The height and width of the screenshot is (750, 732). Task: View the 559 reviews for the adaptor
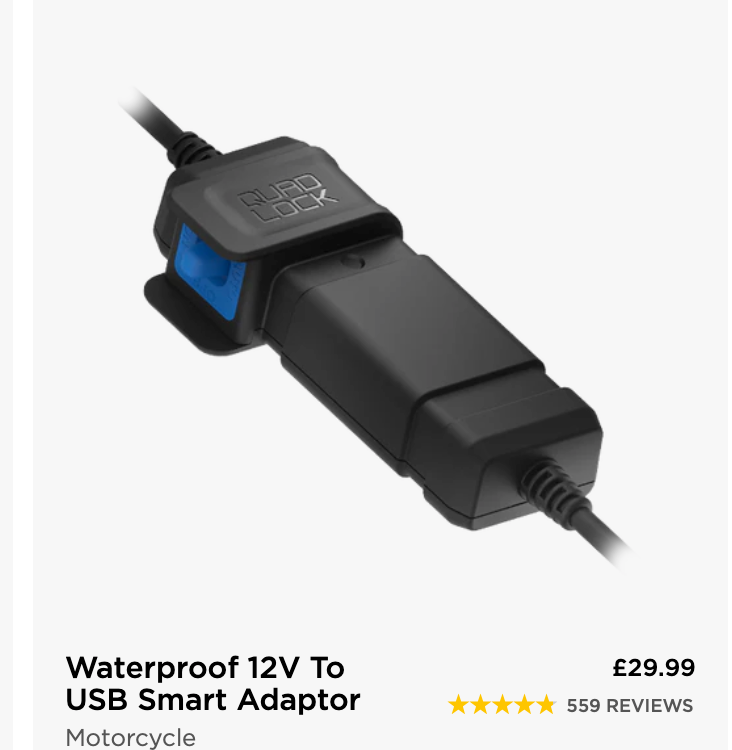coord(629,705)
